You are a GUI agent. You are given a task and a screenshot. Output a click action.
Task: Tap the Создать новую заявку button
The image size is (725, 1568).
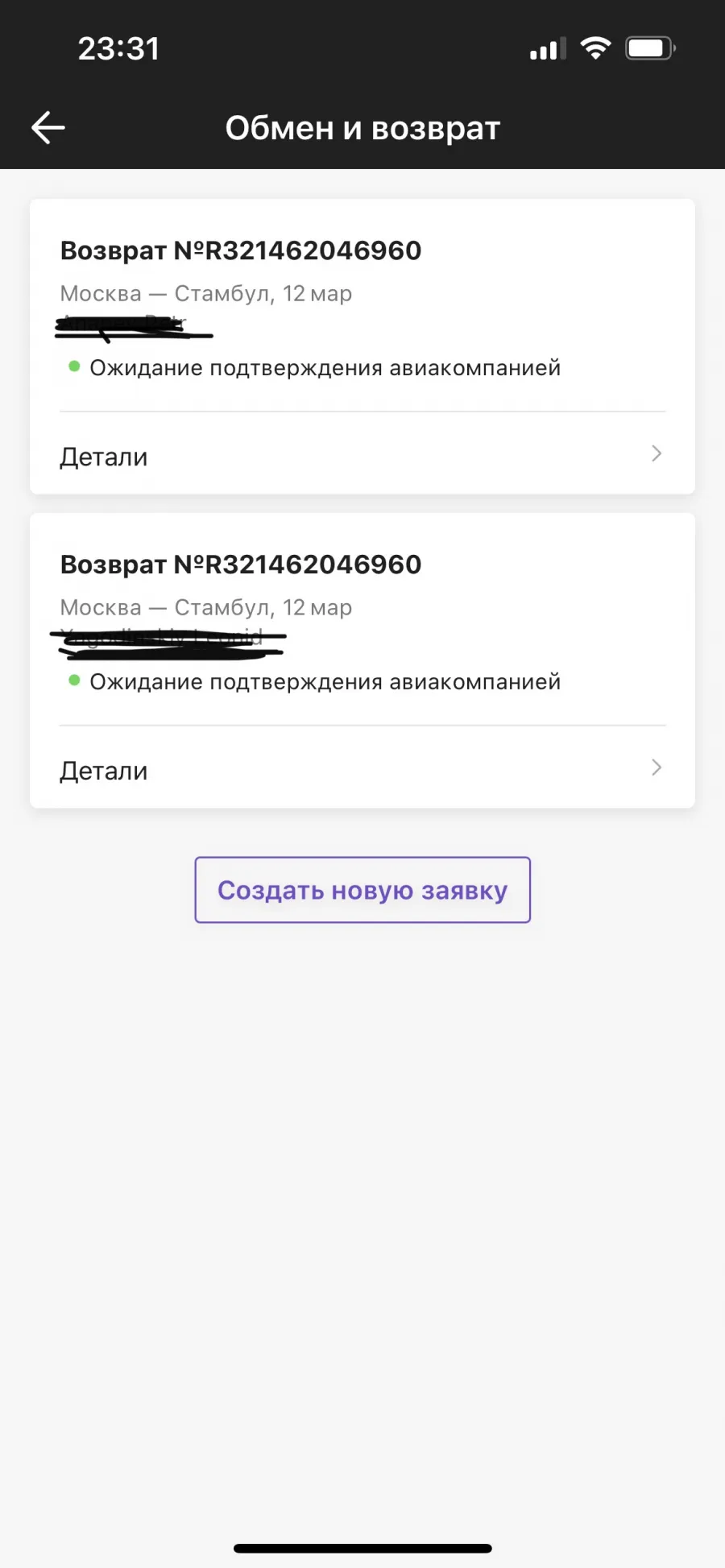(x=362, y=890)
